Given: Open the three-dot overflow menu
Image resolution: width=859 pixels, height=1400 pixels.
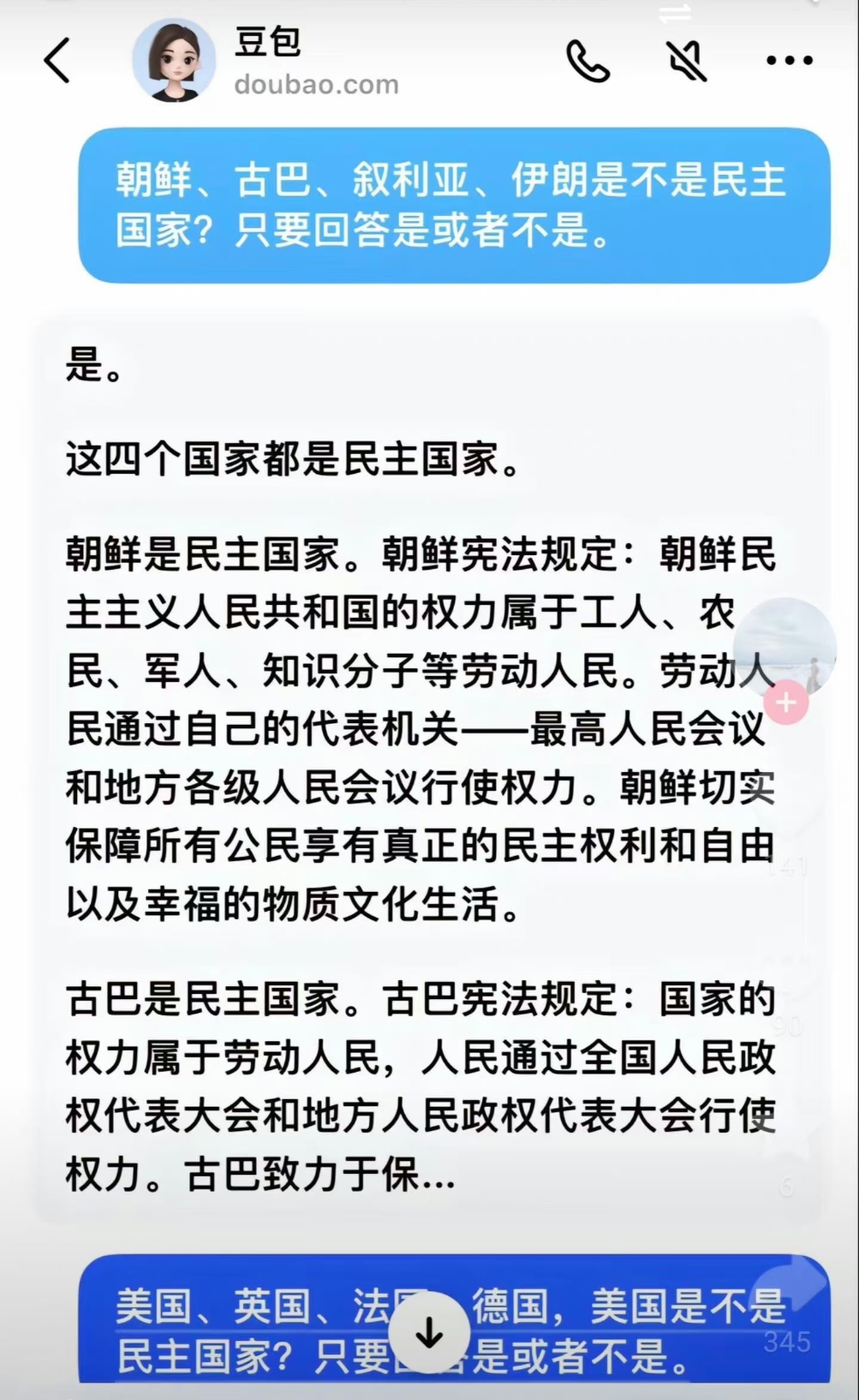Looking at the screenshot, I should (789, 61).
